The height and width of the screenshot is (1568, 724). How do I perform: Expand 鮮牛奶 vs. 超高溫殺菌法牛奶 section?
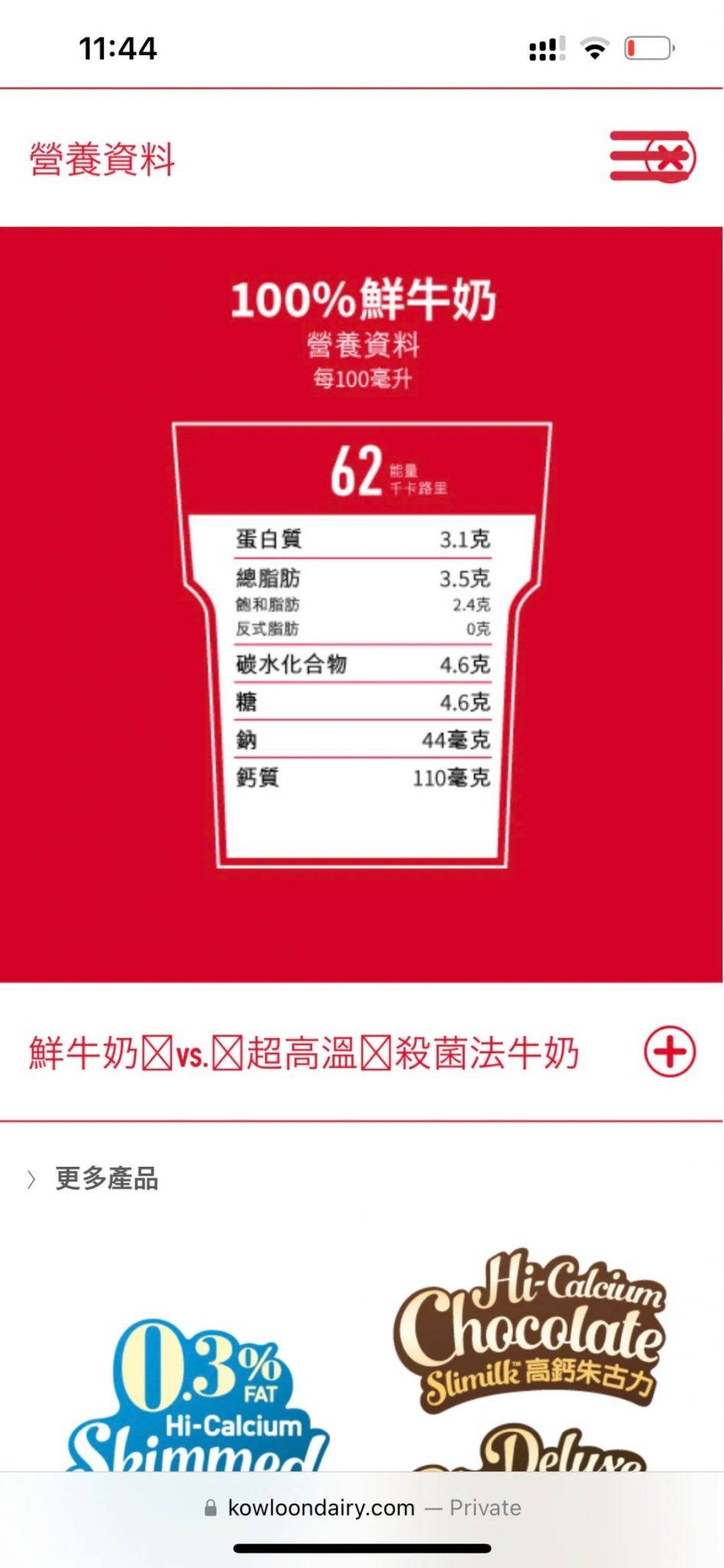[669, 1051]
